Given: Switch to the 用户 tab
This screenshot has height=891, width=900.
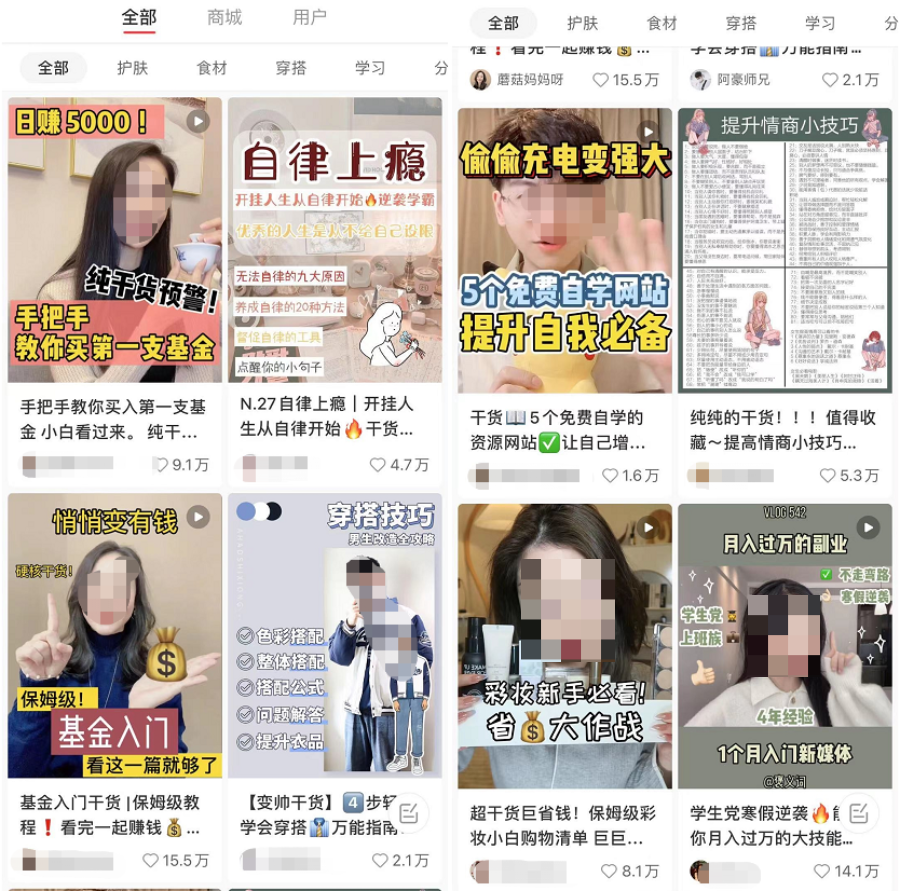Looking at the screenshot, I should [x=309, y=18].
